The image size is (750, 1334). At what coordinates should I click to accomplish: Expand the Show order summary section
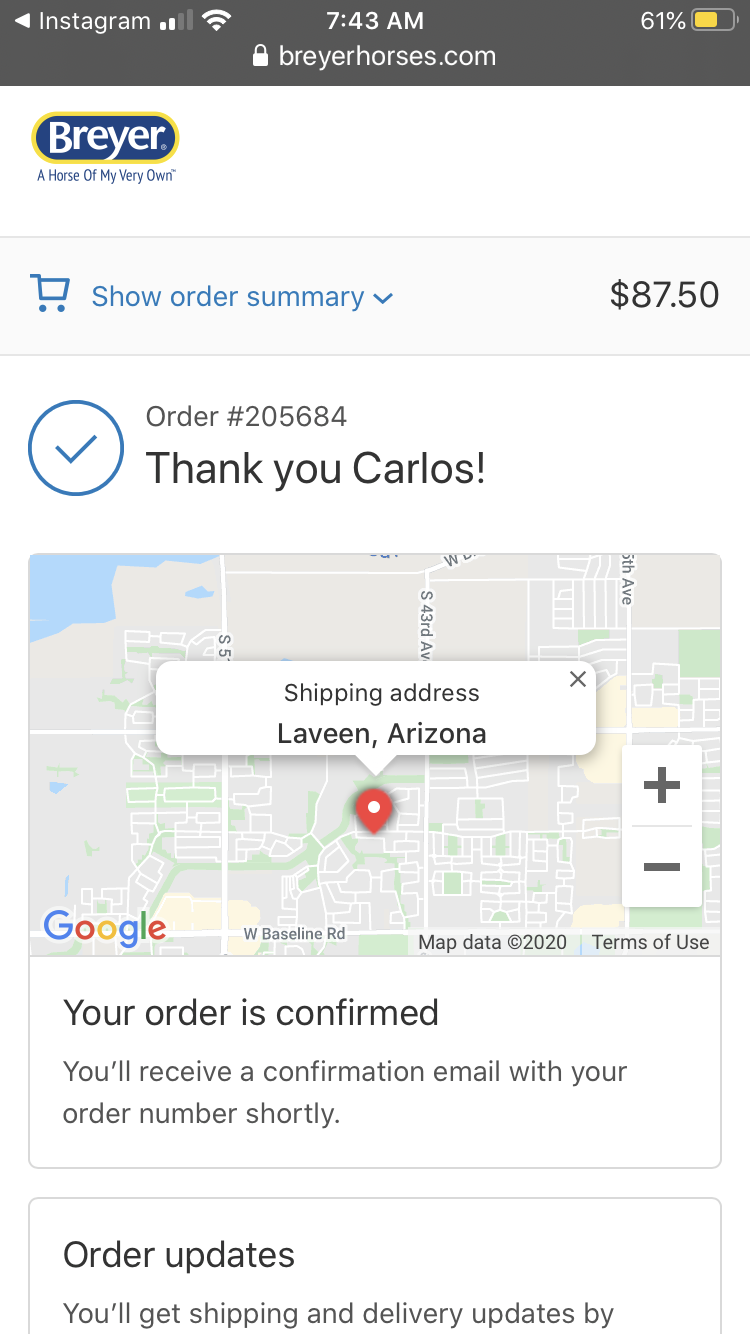(243, 296)
